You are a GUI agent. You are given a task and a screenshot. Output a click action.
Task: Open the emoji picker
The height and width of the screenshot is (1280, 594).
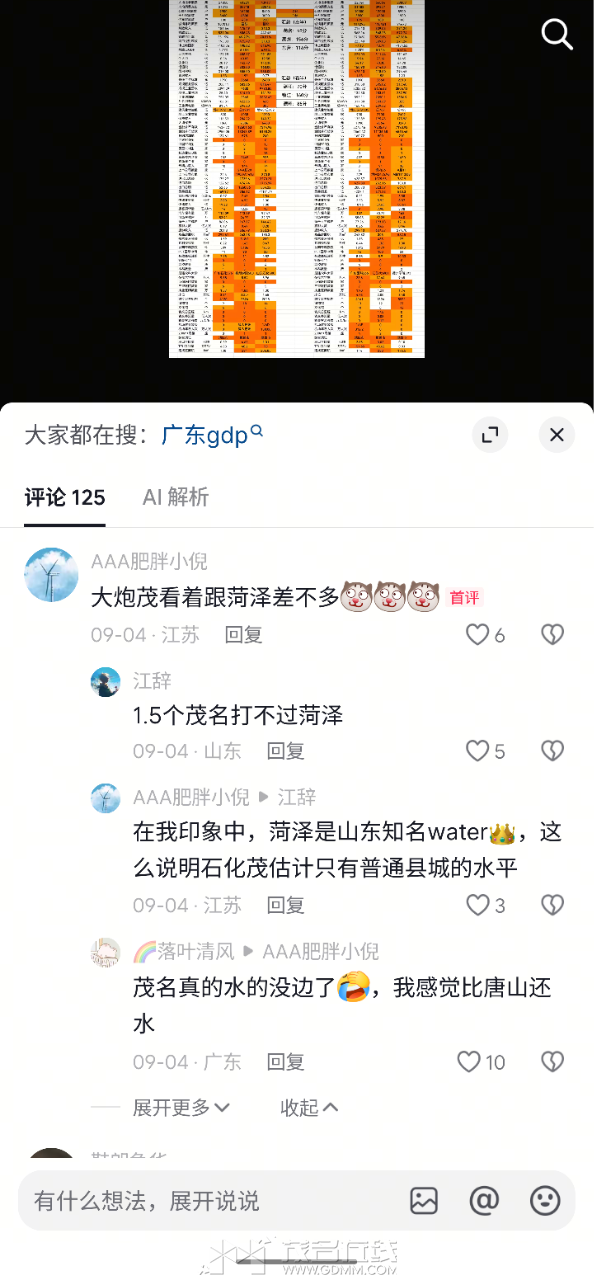coord(545,1200)
